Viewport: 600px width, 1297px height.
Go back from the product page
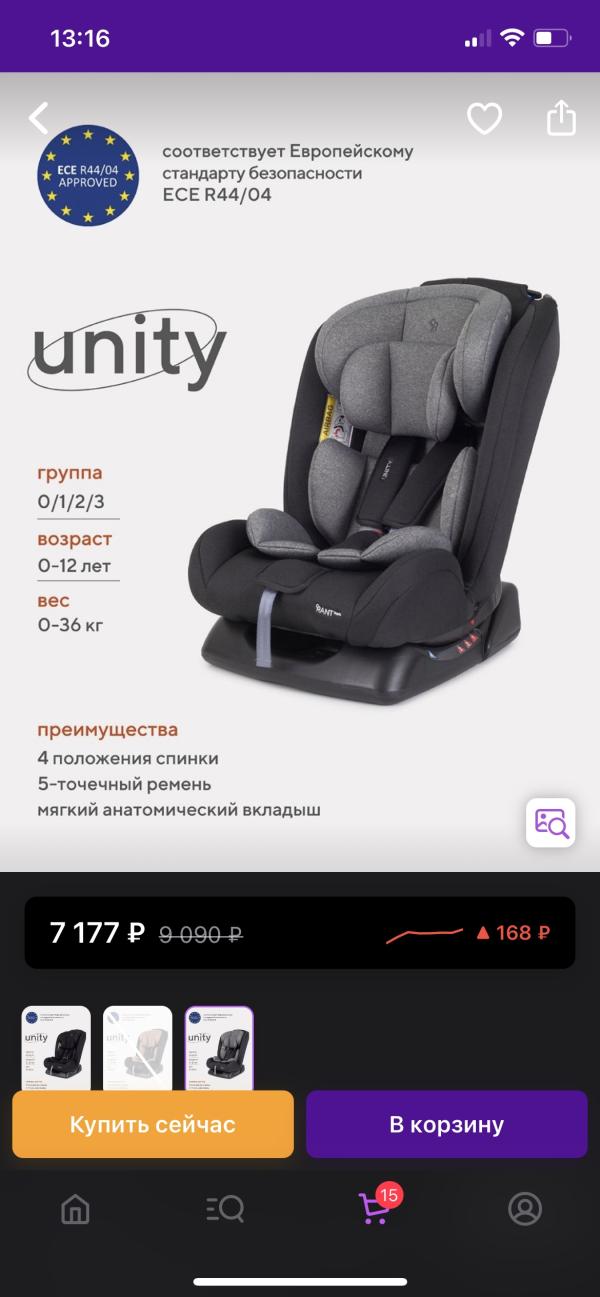[x=38, y=119]
